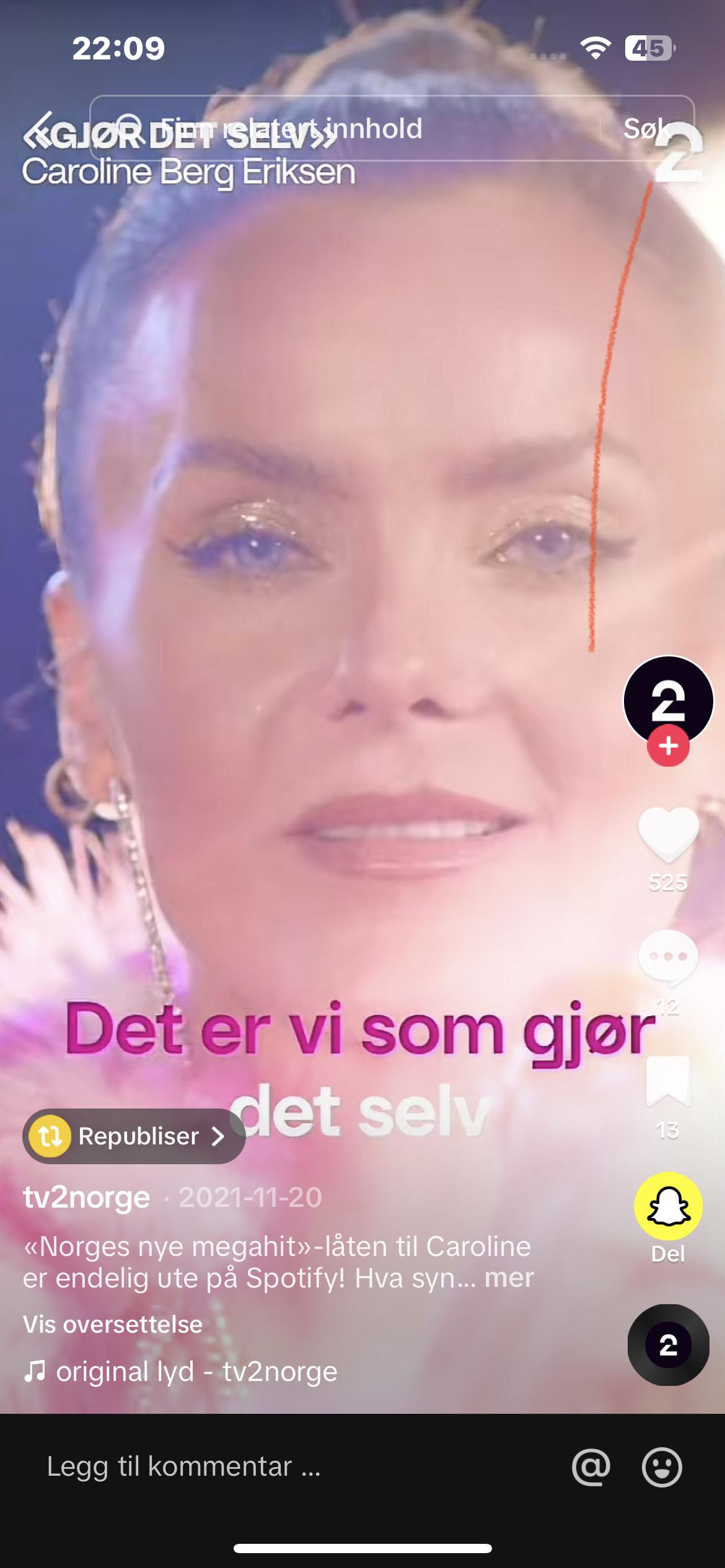Tap the 'Legg til kommentar' field

pos(184,1466)
